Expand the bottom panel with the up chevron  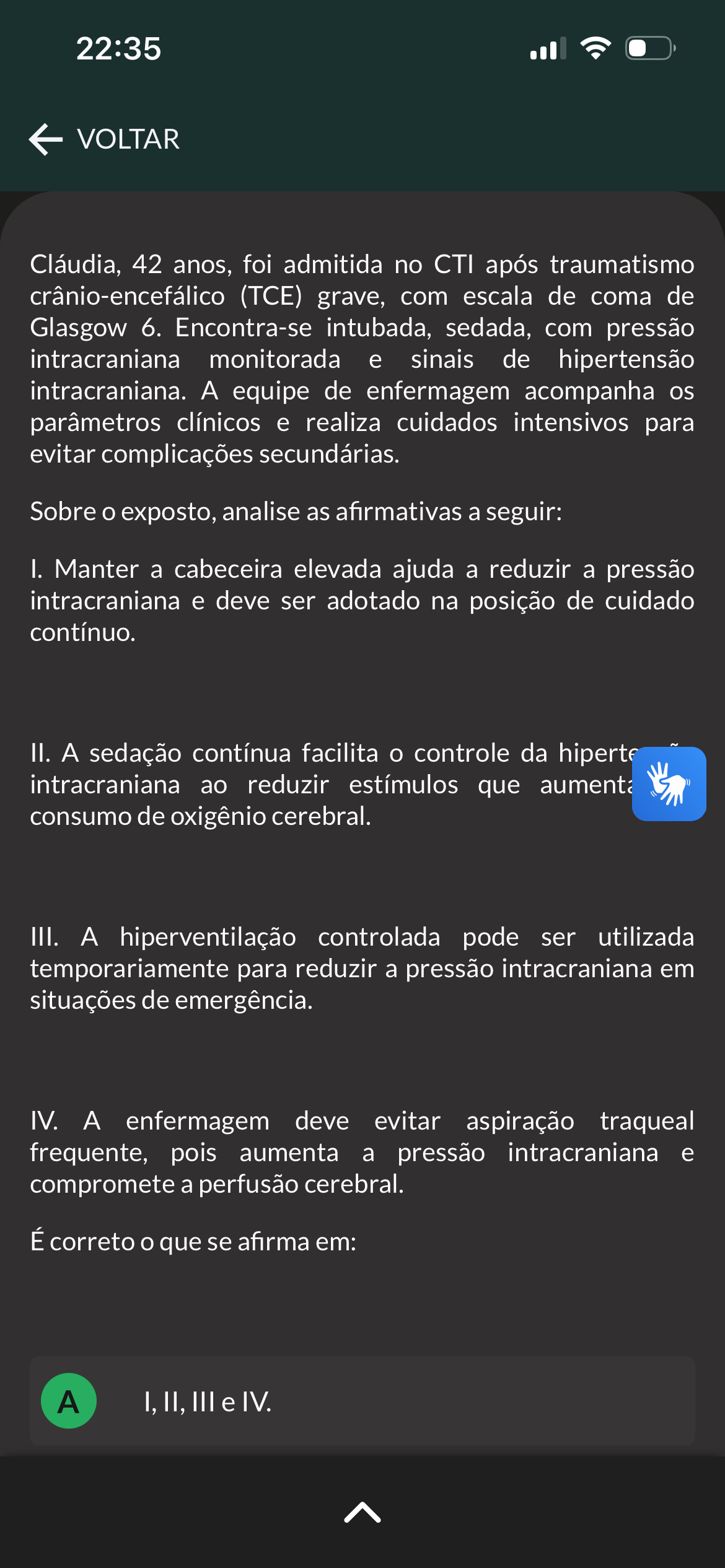point(362,1512)
